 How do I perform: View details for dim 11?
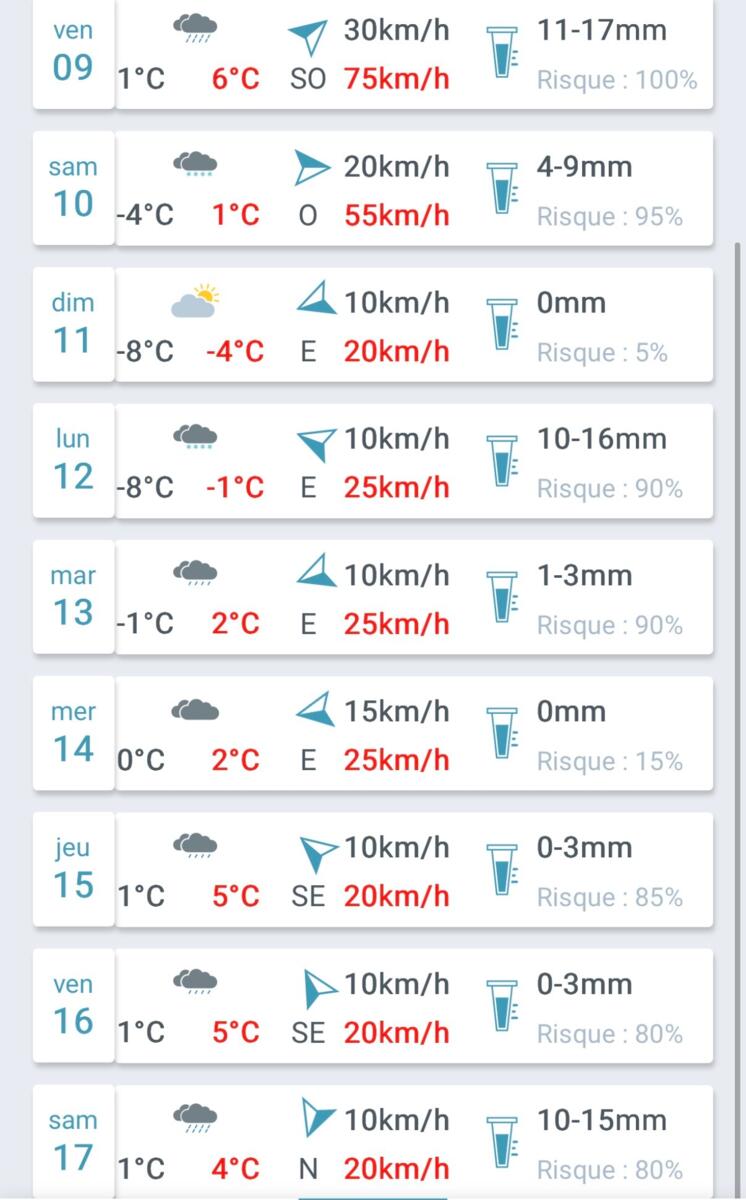pos(372,324)
